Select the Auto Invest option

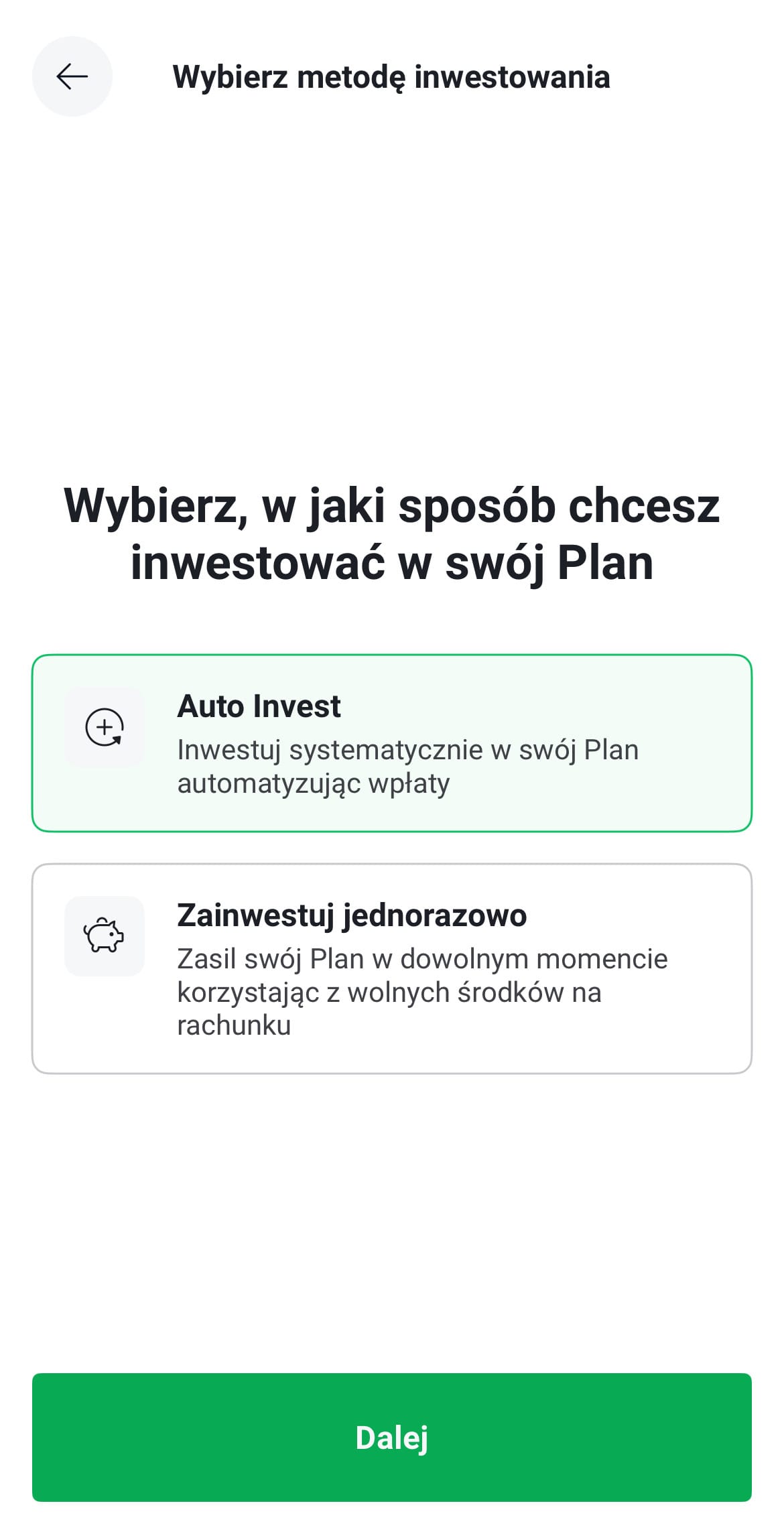pos(392,743)
